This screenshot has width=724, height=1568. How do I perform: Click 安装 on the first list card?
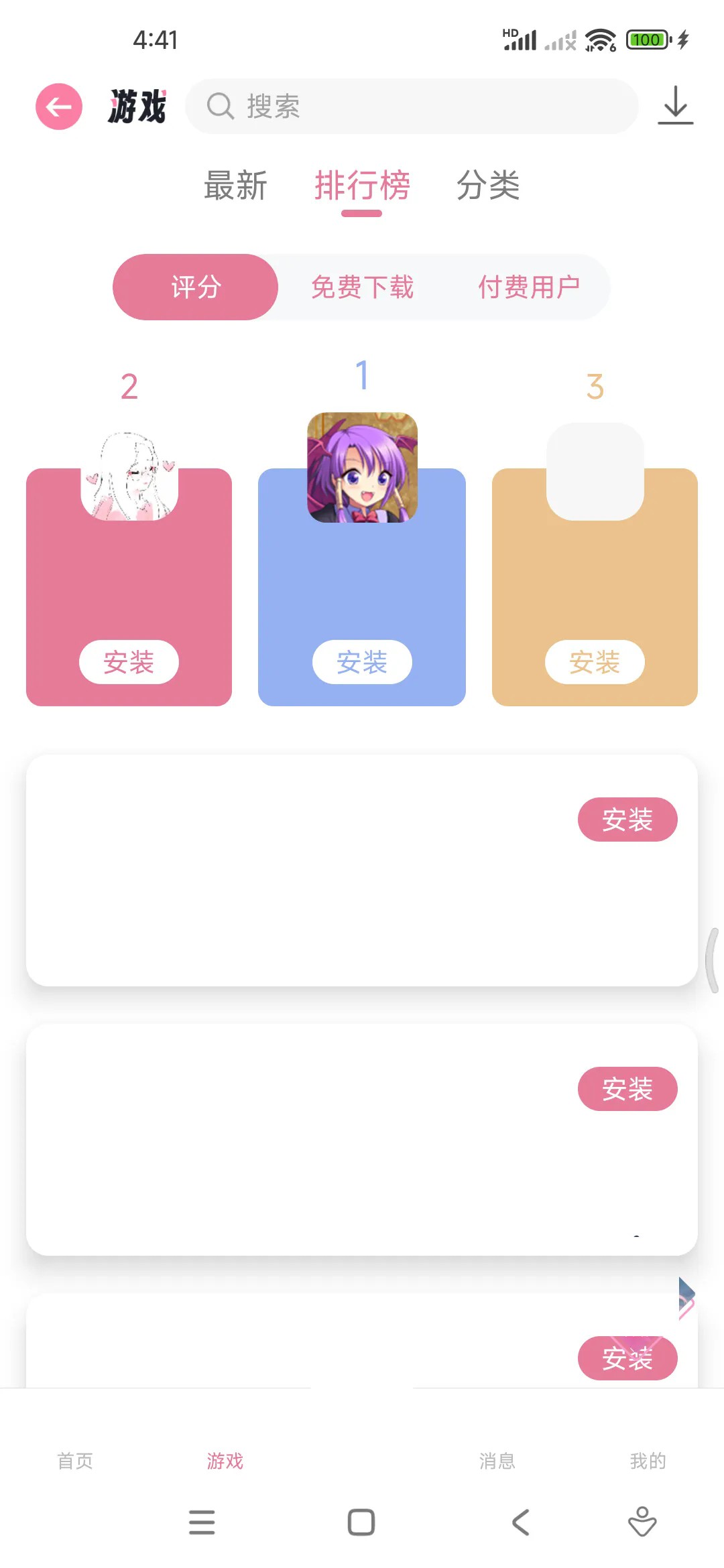point(627,819)
